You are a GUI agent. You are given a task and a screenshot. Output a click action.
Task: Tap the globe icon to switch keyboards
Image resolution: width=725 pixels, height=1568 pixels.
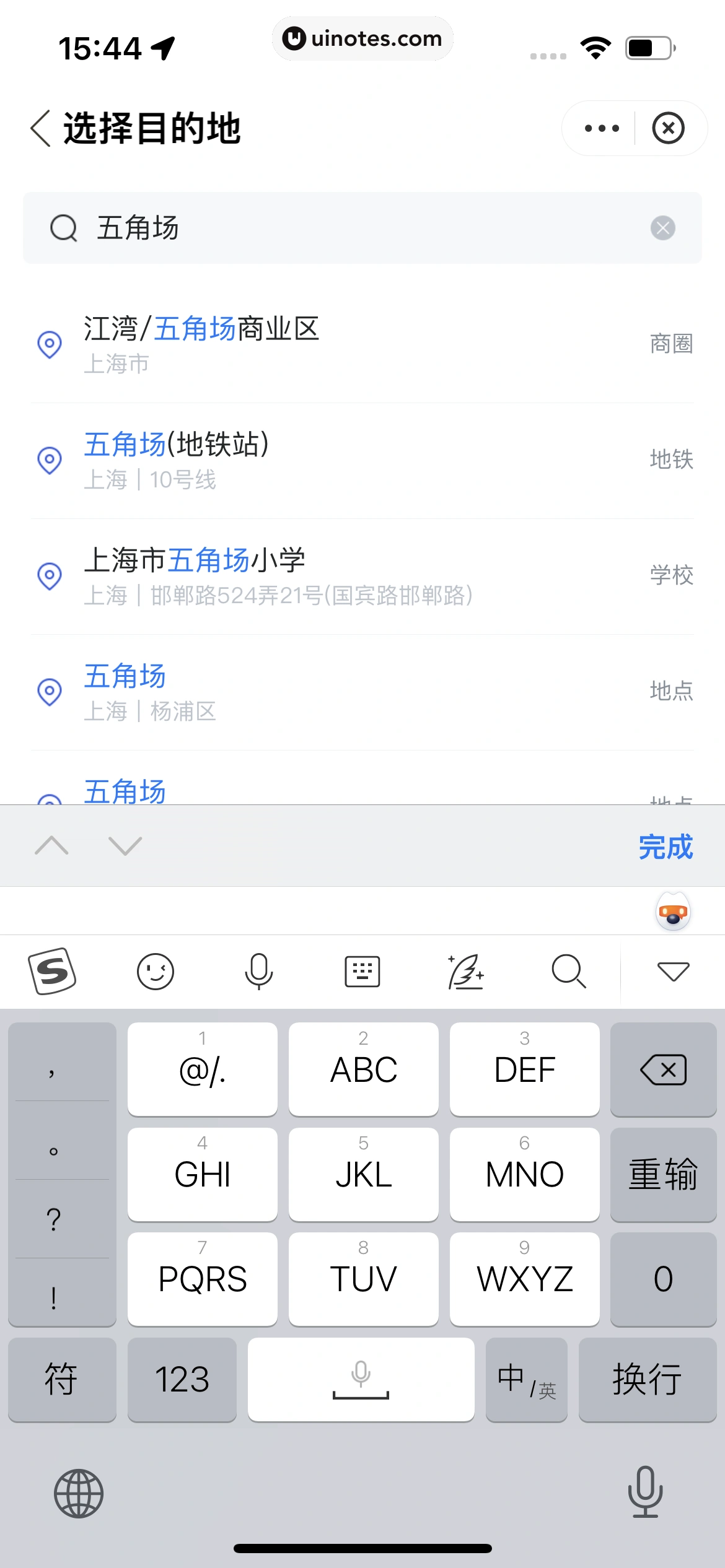(x=79, y=1493)
